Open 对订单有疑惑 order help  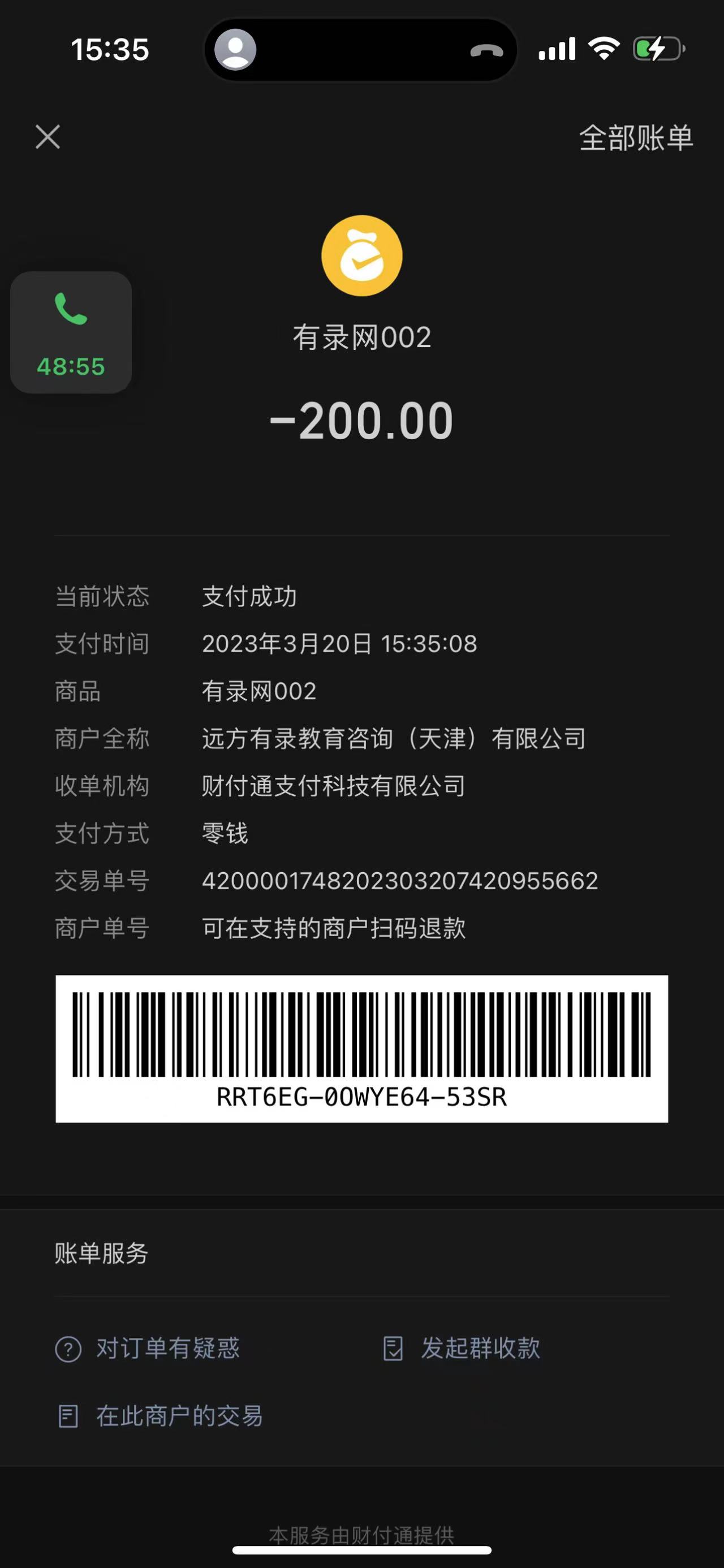point(148,1348)
